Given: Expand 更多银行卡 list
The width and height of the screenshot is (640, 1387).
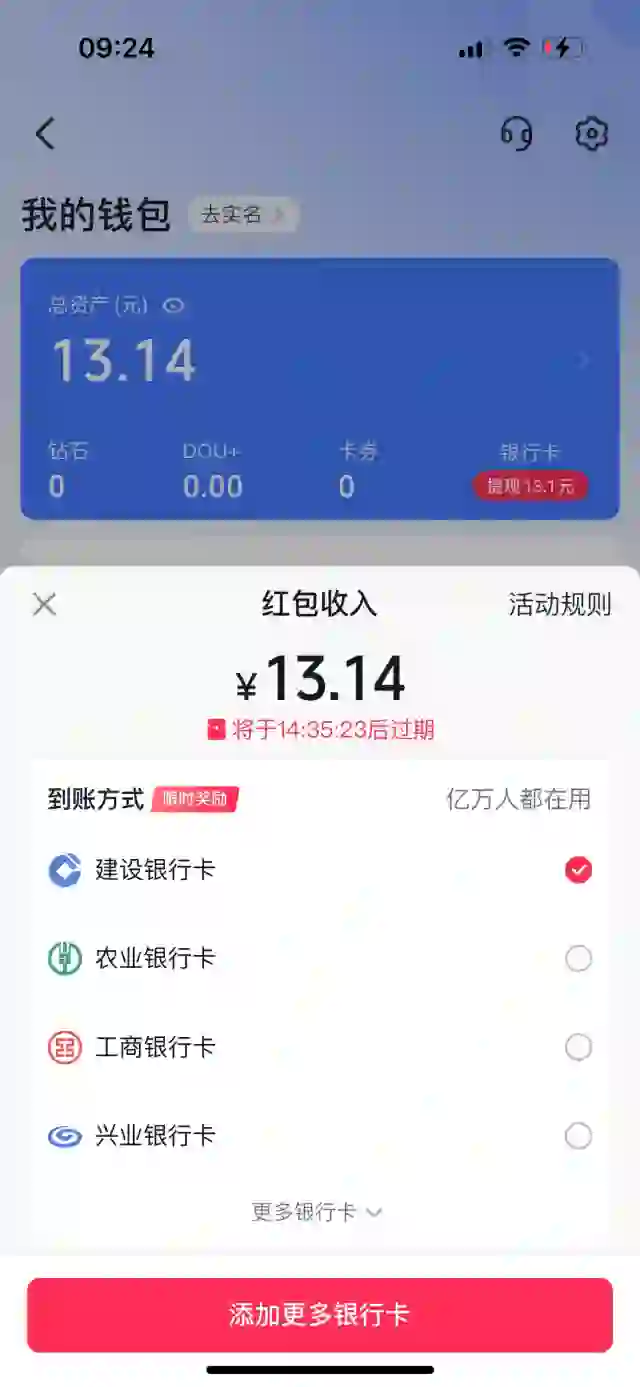Looking at the screenshot, I should click(318, 1212).
